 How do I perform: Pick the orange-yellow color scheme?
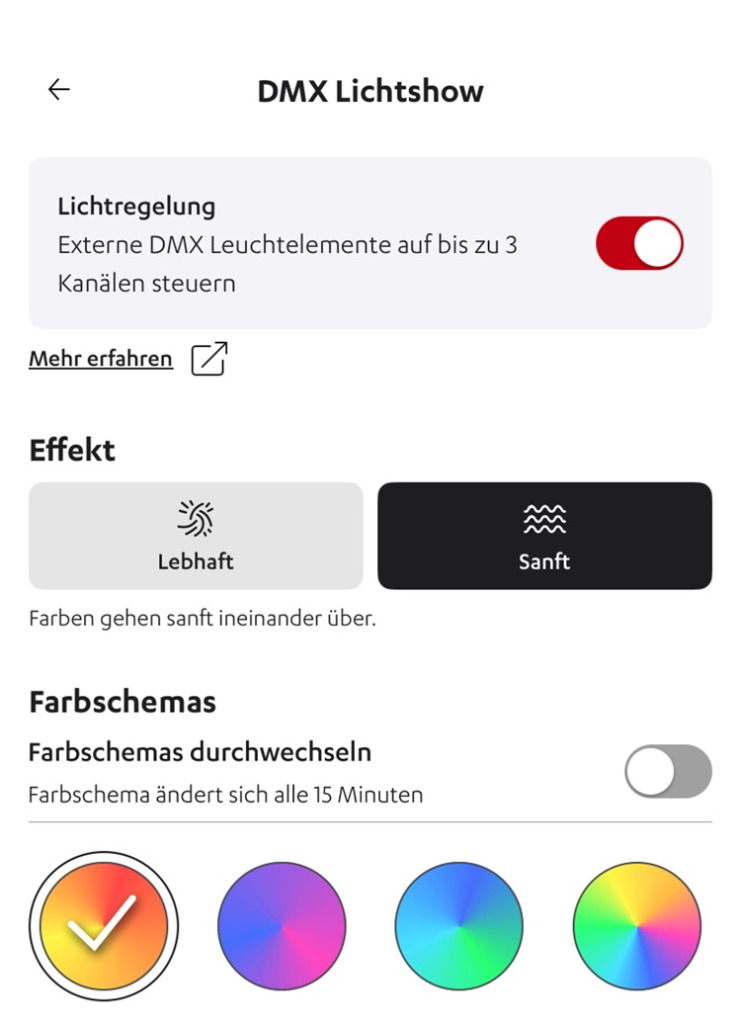103,927
